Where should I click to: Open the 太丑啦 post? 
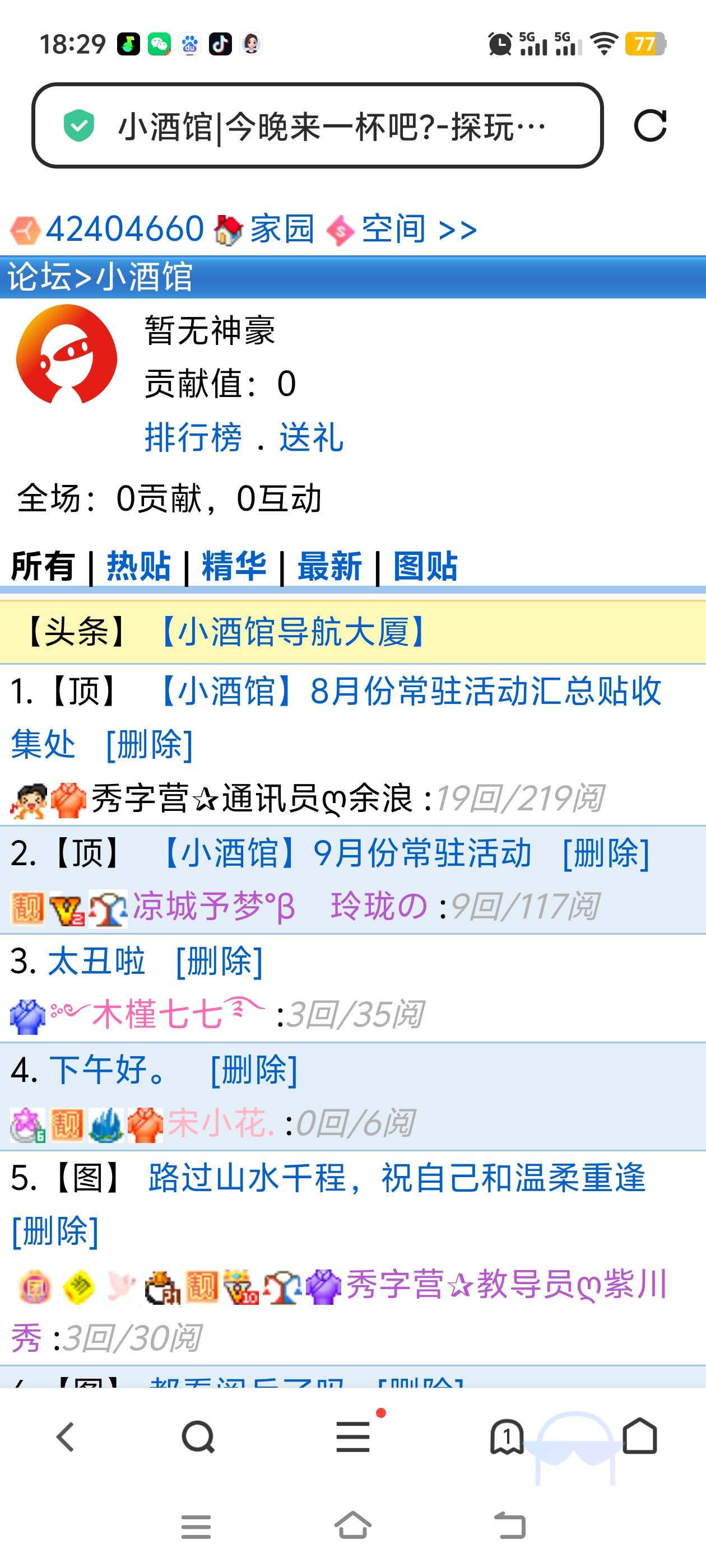(96, 961)
